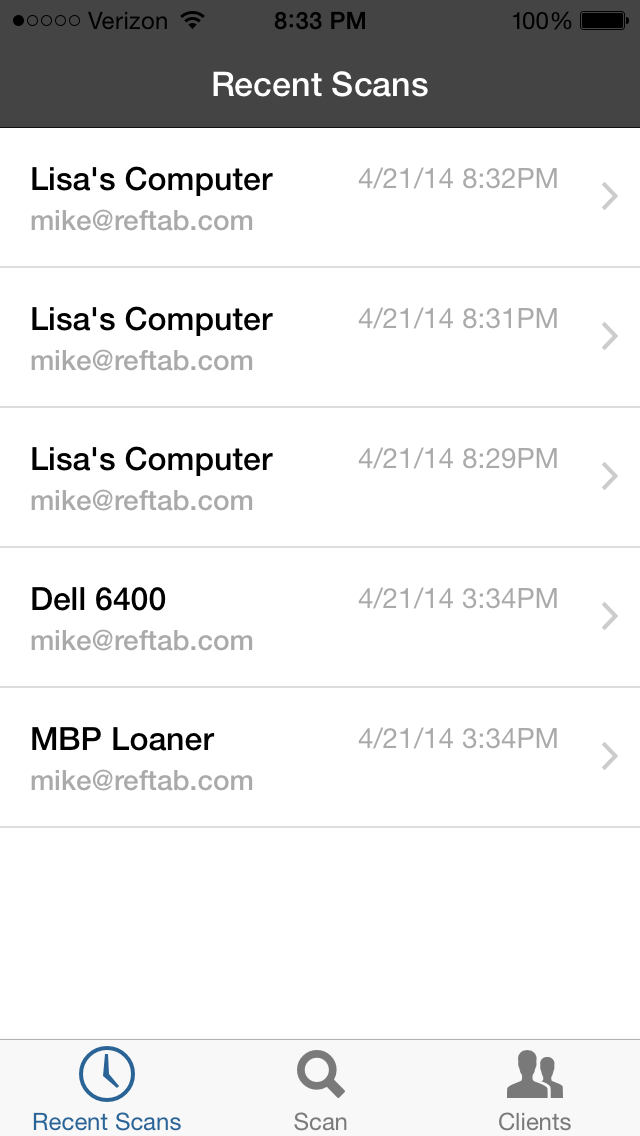View the MBP Loaner scan details

[x=320, y=757]
